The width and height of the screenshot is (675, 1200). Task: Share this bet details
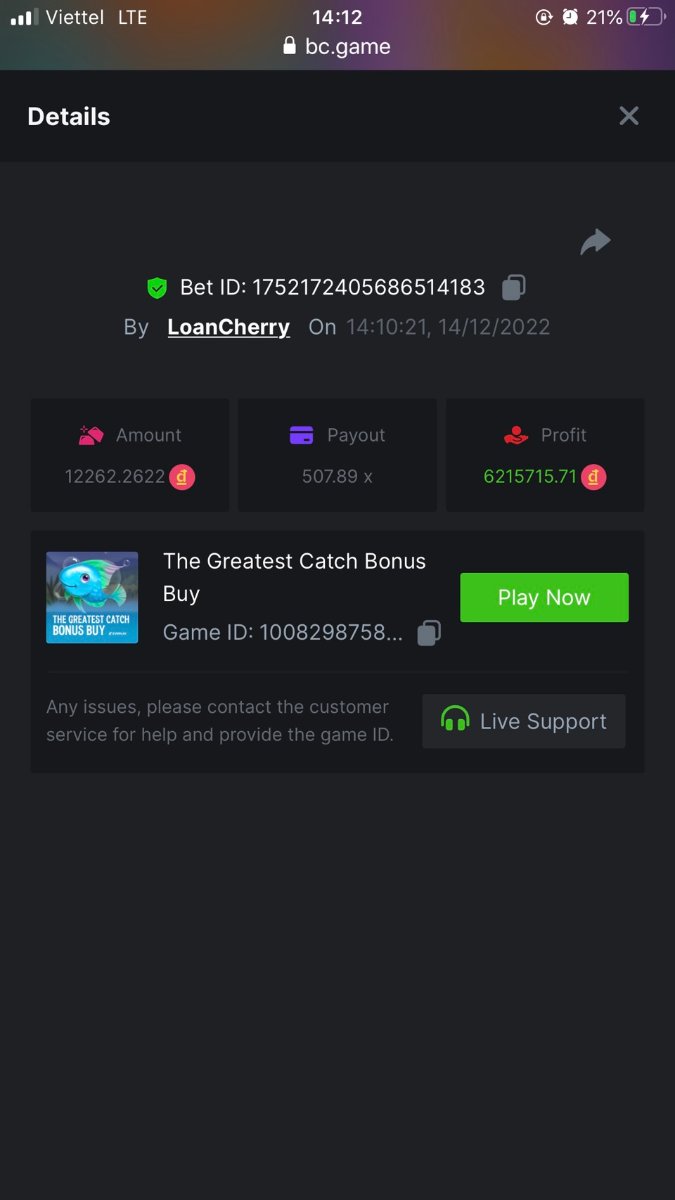[x=595, y=241]
